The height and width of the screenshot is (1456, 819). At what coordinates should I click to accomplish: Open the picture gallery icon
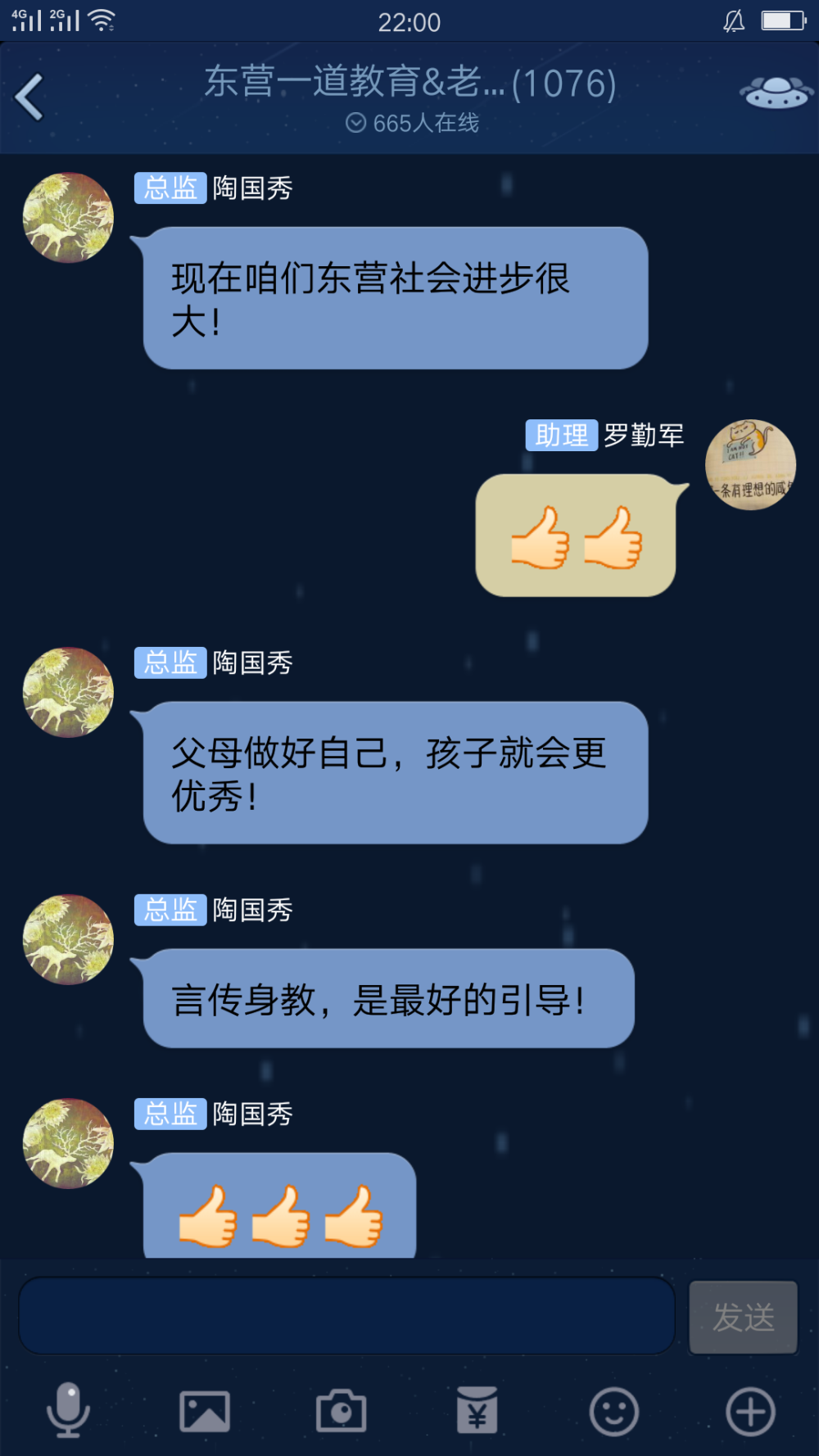coord(205,1411)
